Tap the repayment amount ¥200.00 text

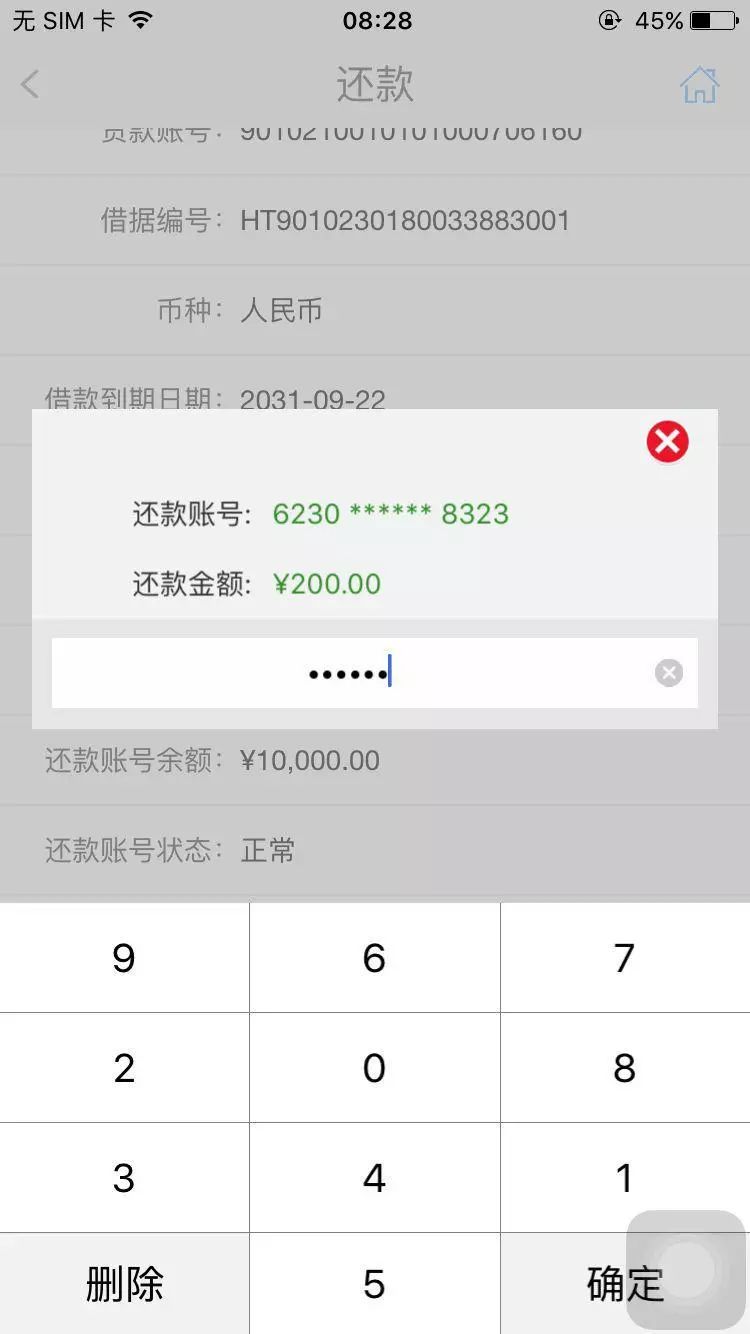coord(327,584)
